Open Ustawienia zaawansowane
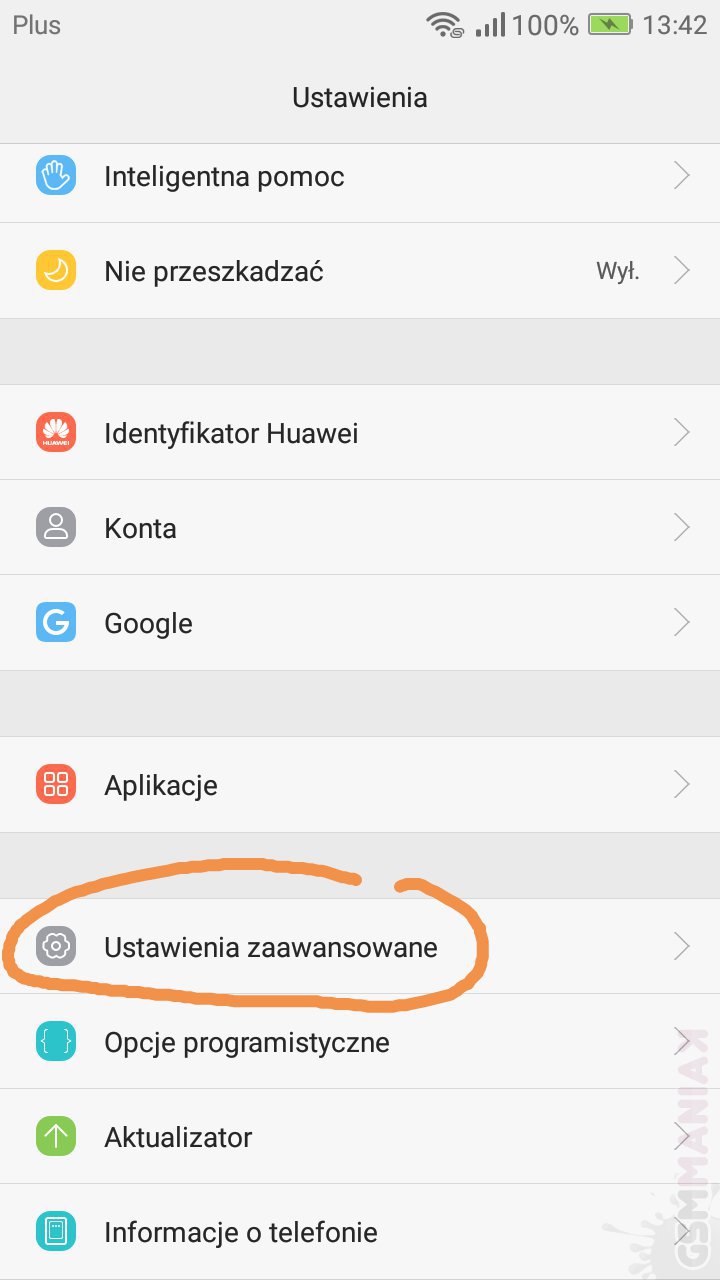Viewport: 720px width, 1280px height. (271, 946)
